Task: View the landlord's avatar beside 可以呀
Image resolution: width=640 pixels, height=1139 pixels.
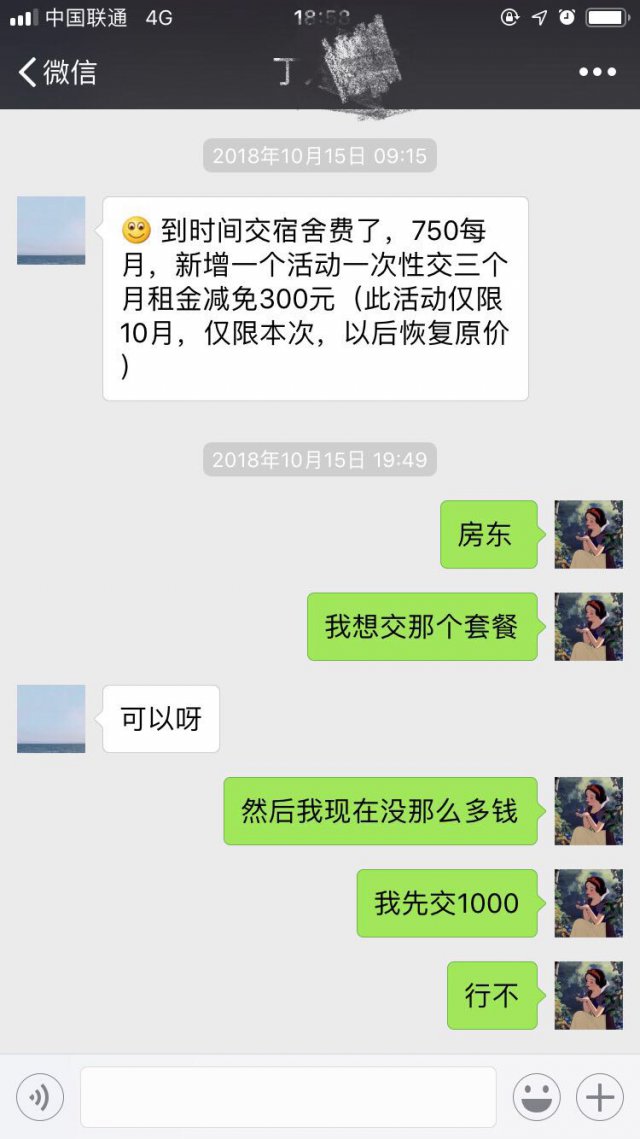Action: 51,719
